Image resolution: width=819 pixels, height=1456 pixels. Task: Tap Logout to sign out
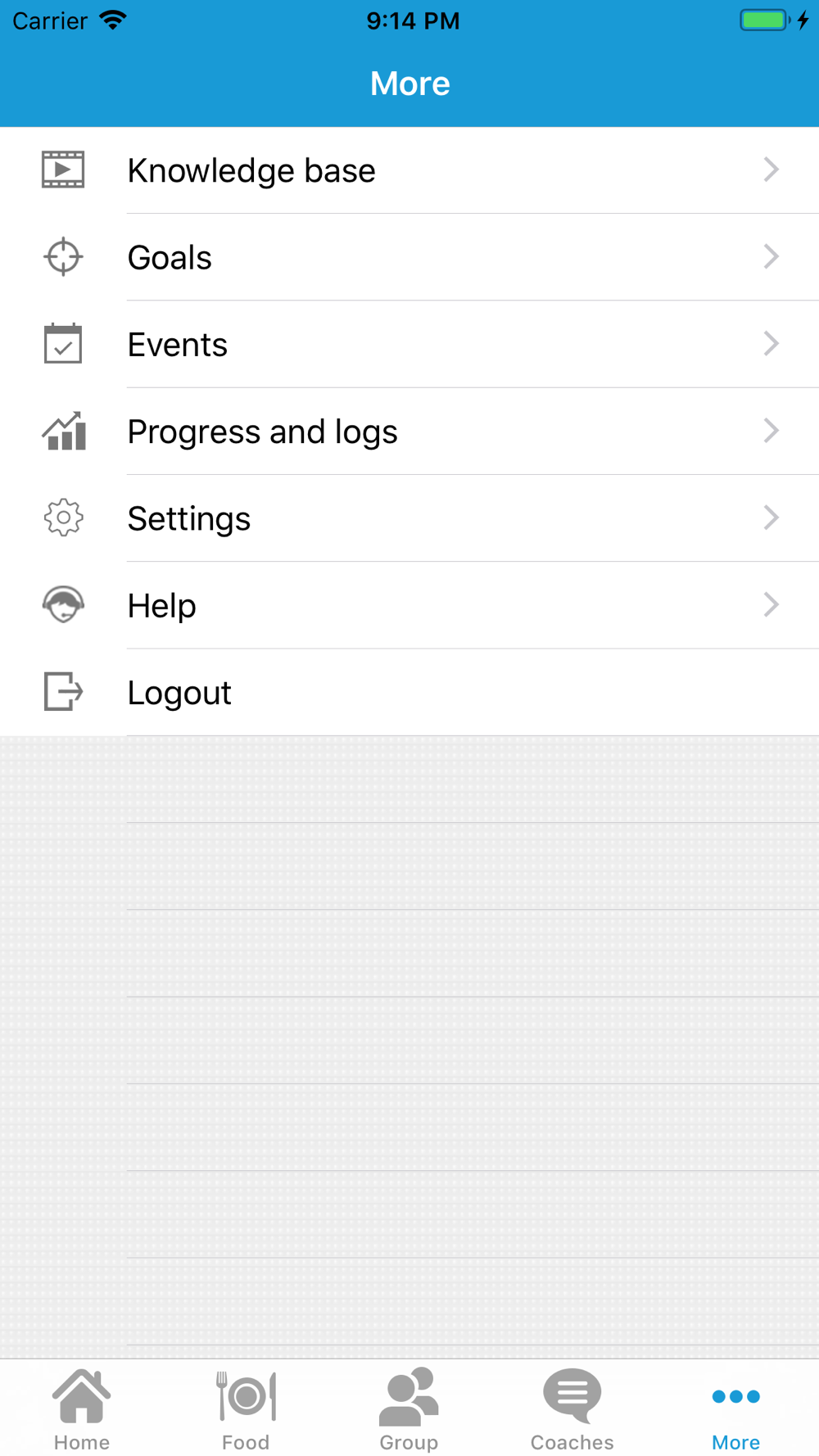409,693
